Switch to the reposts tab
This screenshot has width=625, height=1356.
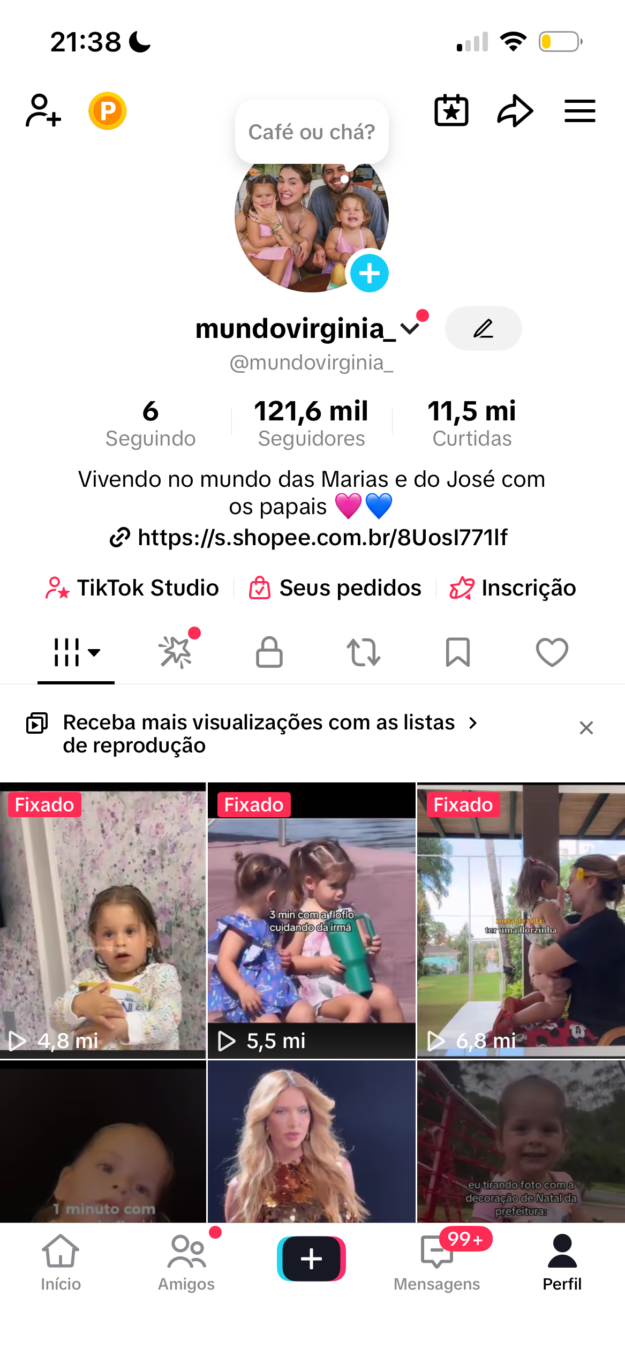[x=363, y=653]
